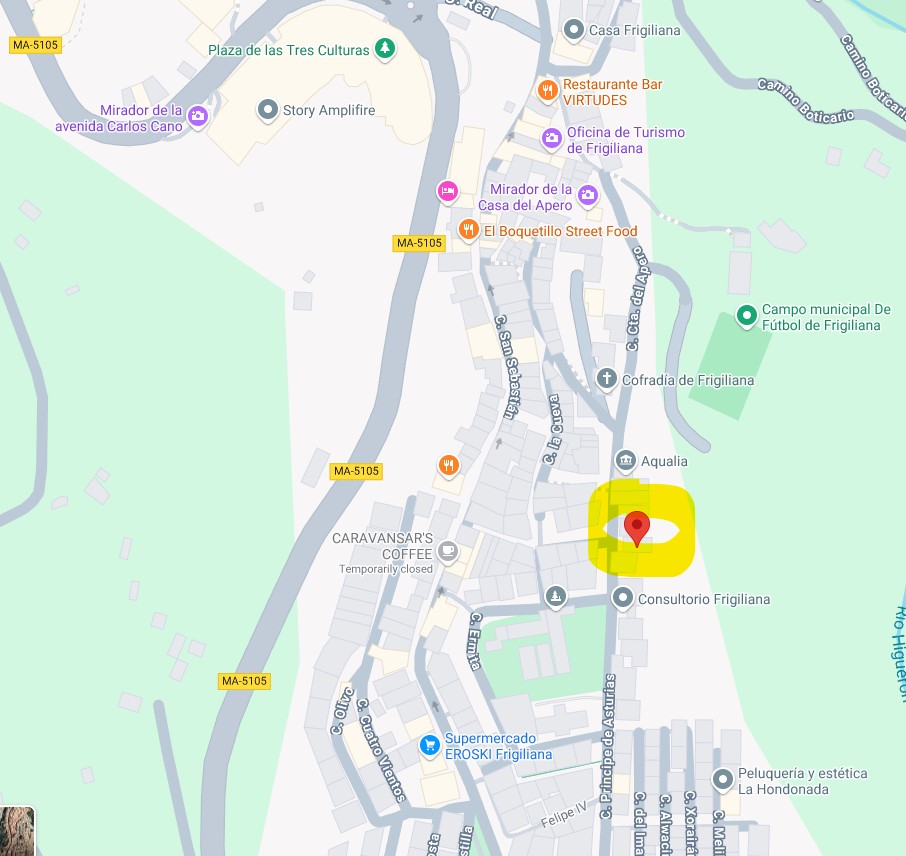The height and width of the screenshot is (856, 906).
Task: Open Cofradía de Frigiliana on the map
Action: pyautogui.click(x=606, y=379)
